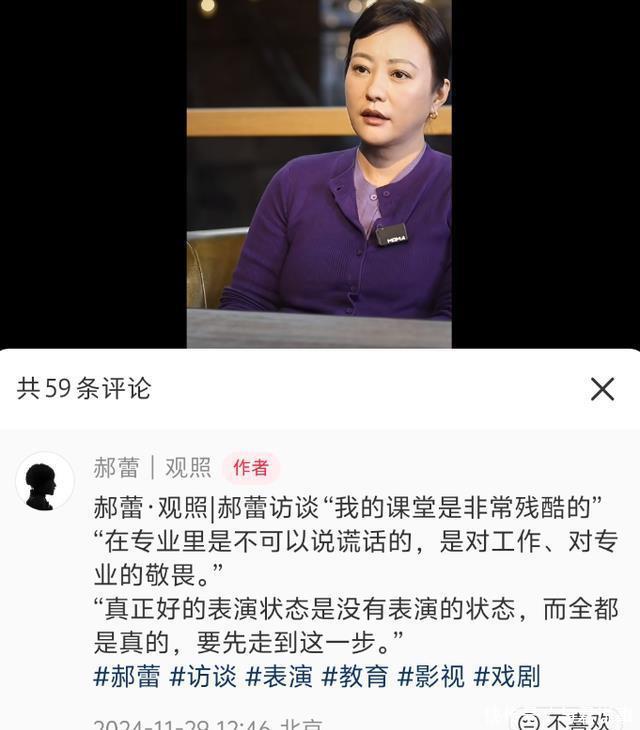Open the 郝蕾｜观照 username profile

152,467
